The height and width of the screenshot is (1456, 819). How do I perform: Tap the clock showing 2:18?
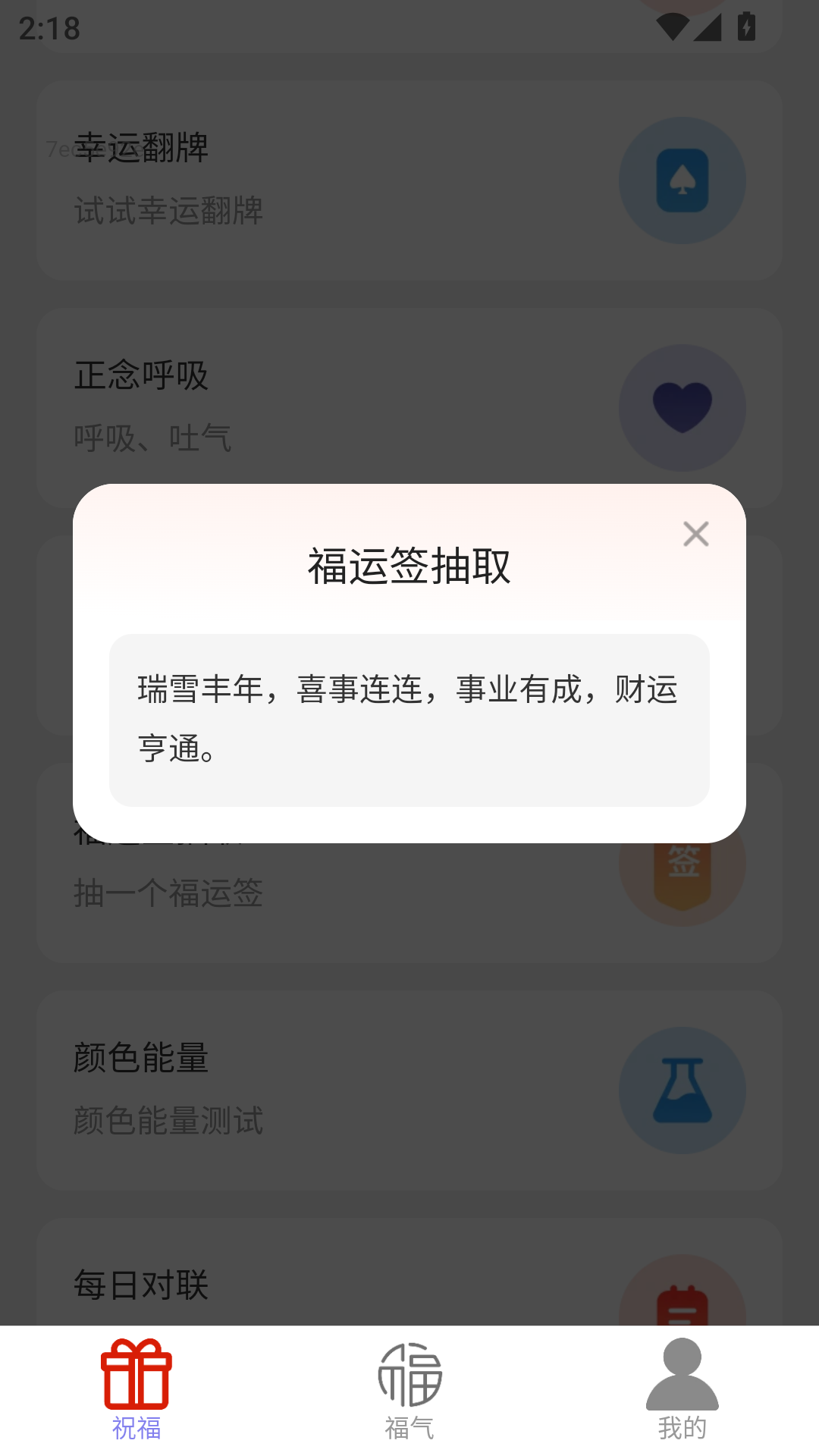48,30
